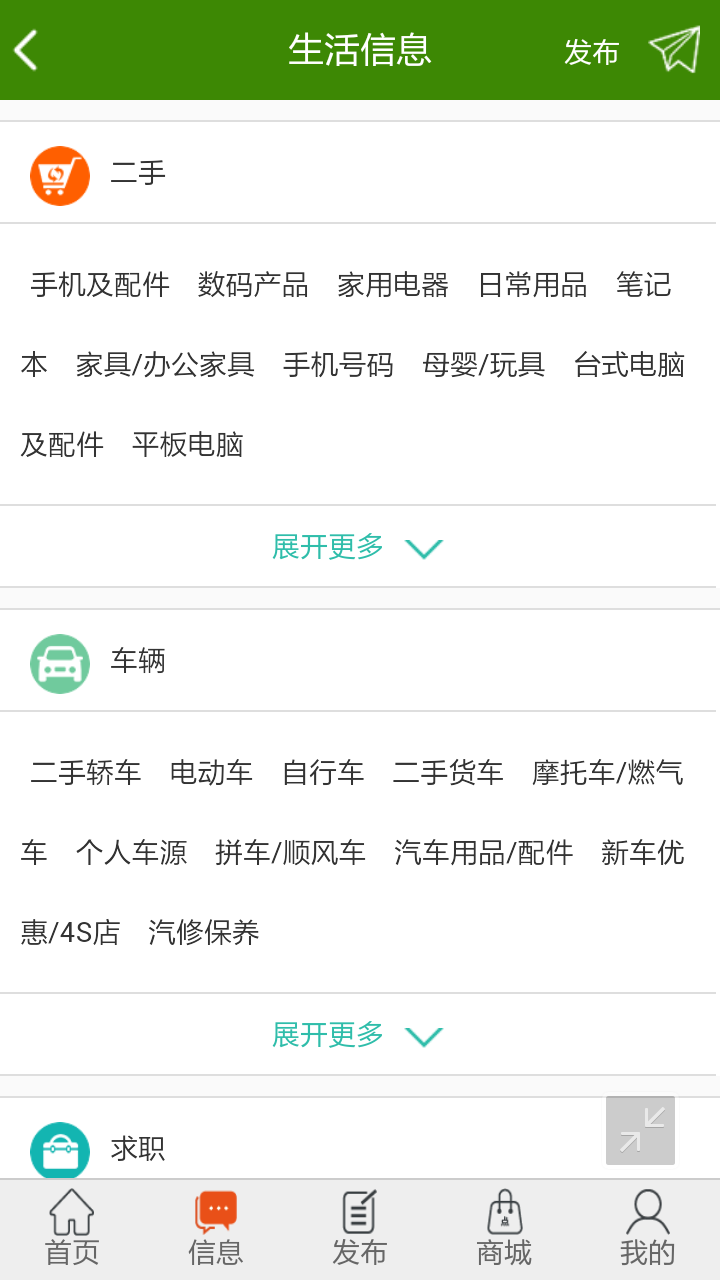Open 汽修保养 category

click(204, 933)
